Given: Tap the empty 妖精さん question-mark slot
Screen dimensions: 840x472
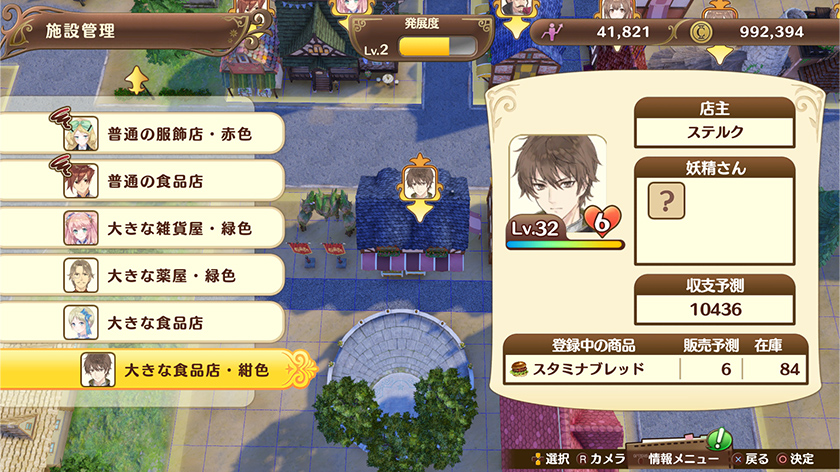Looking at the screenshot, I should click(x=665, y=201).
